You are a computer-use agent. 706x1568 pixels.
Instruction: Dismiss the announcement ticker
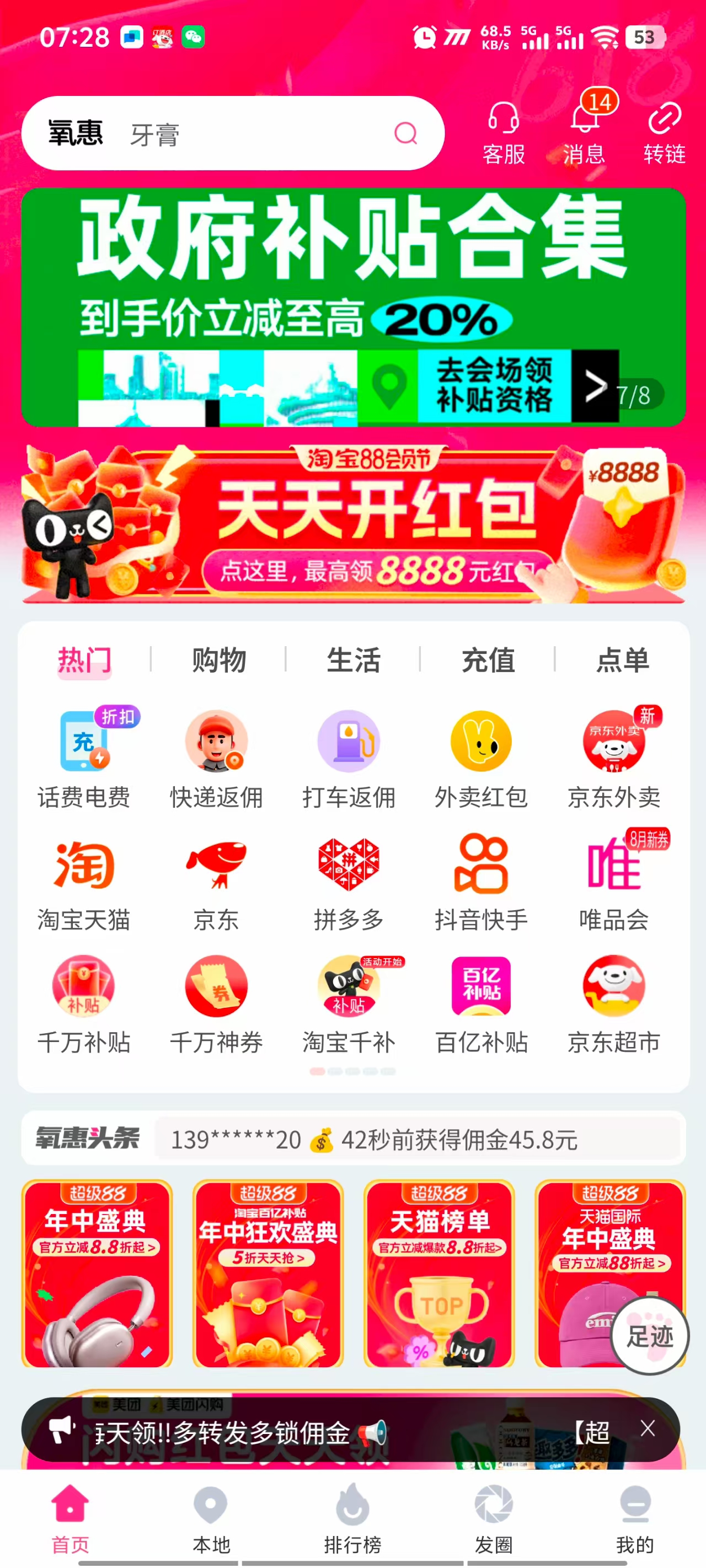(648, 1428)
